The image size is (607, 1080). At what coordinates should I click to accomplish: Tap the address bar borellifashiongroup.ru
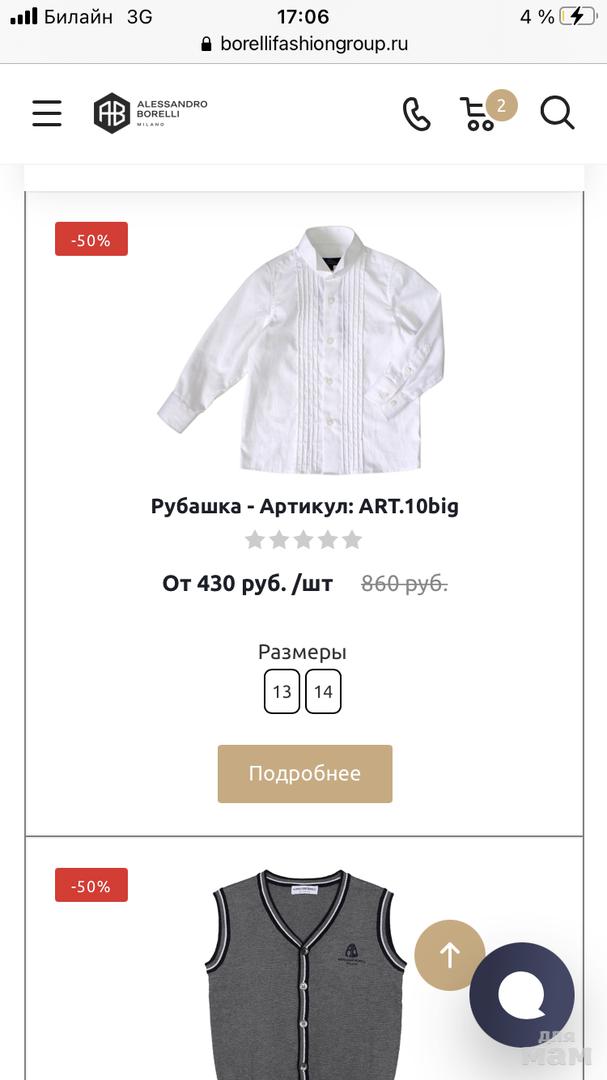(x=304, y=44)
